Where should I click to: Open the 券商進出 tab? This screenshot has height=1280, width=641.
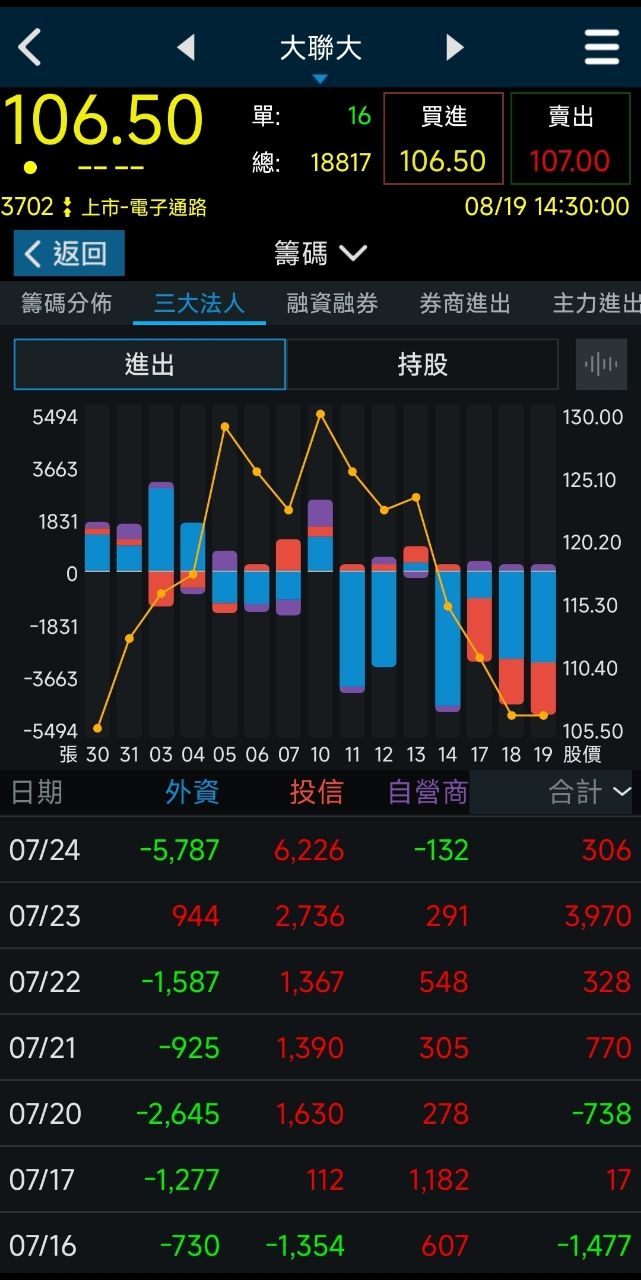[465, 304]
